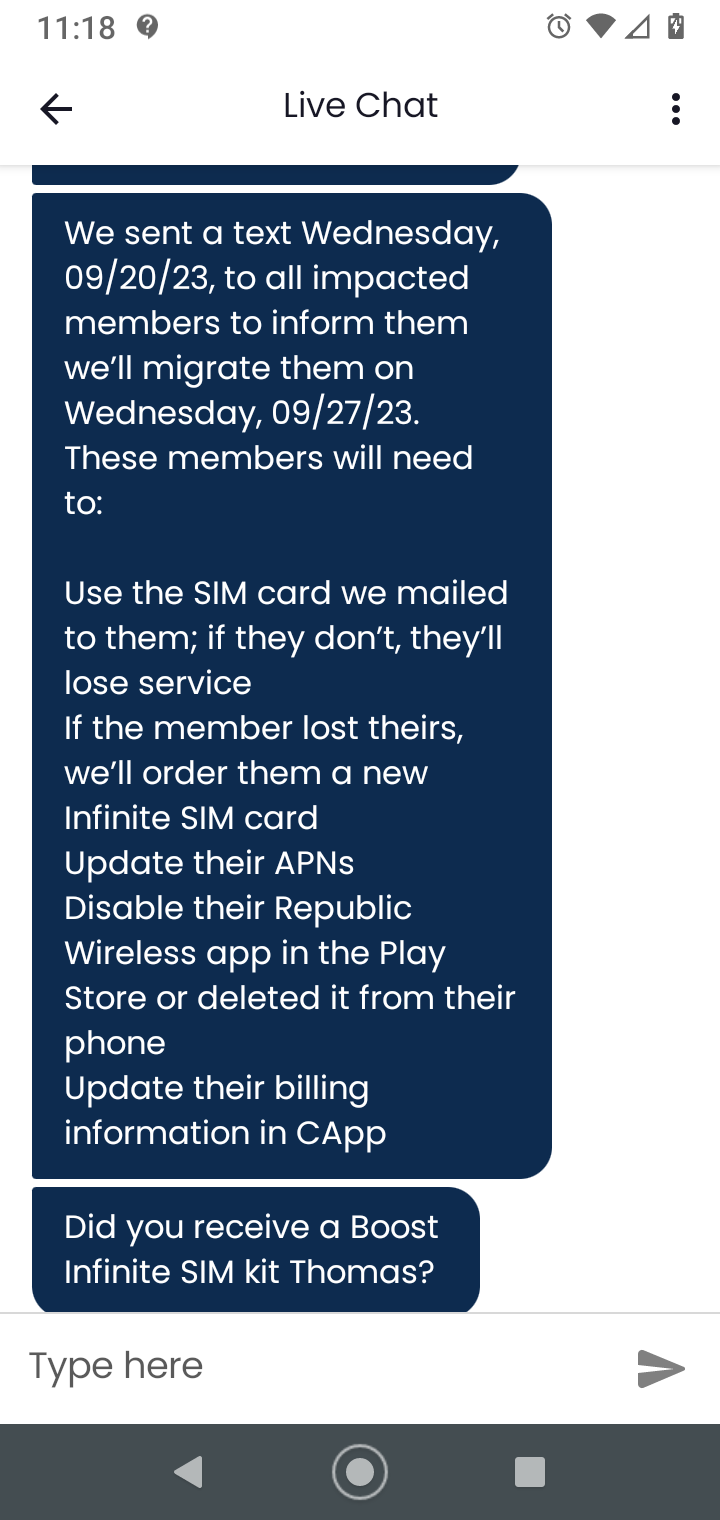Focus the Type here message field
Image resolution: width=720 pixels, height=1520 pixels.
coord(320,1366)
